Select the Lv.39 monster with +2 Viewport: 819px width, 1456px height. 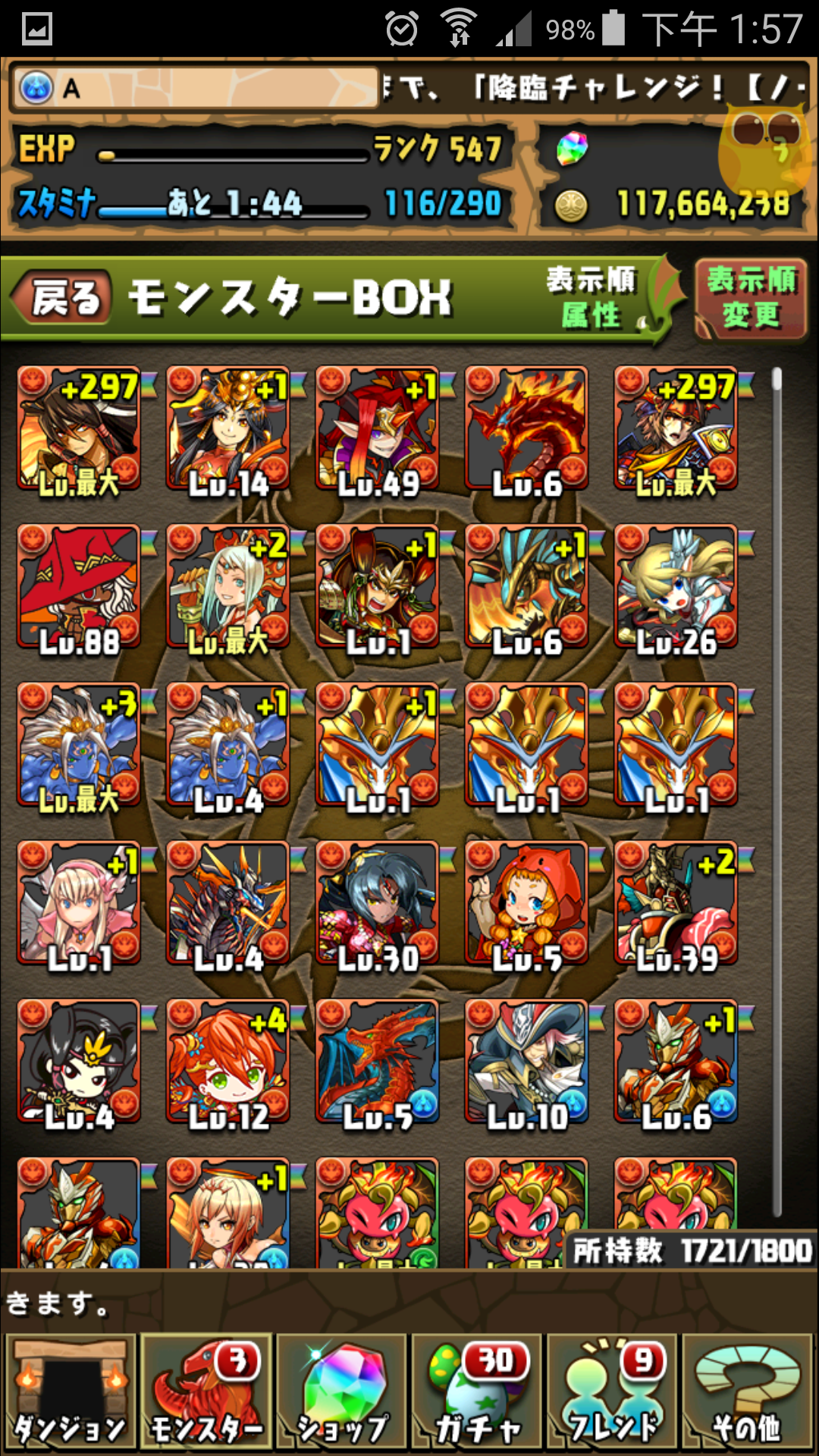[676, 903]
